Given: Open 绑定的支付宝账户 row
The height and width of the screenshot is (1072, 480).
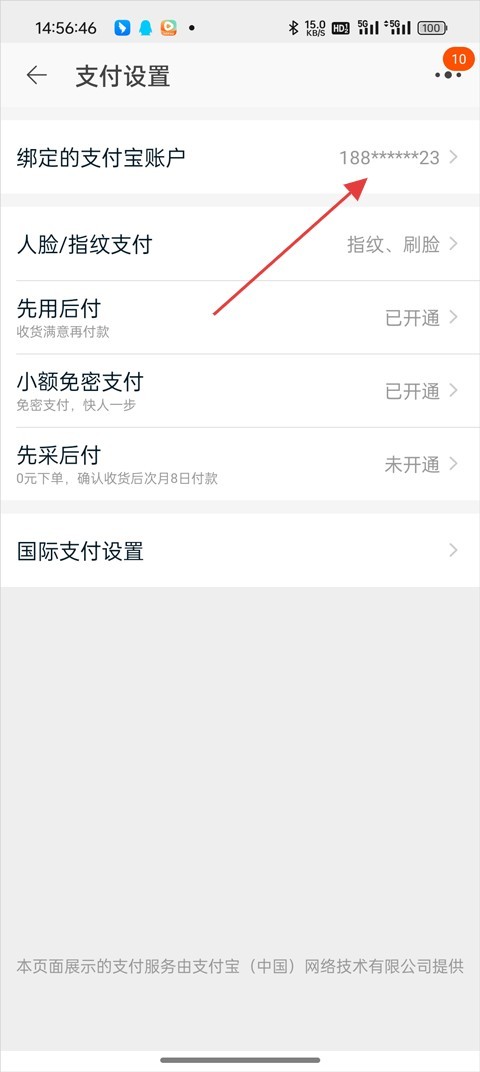Looking at the screenshot, I should pos(240,157).
